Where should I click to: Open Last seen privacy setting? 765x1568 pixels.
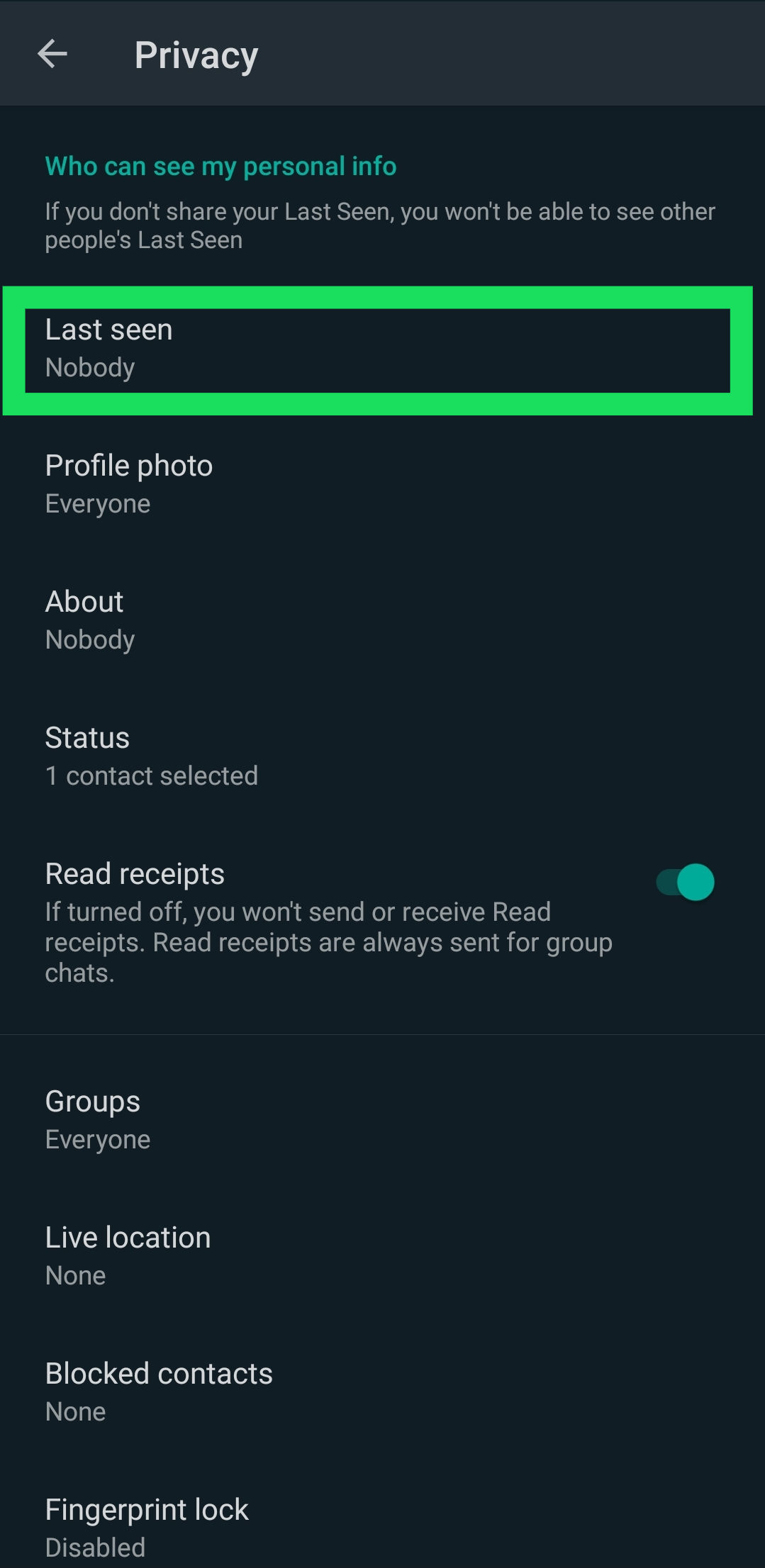pyautogui.click(x=376, y=349)
